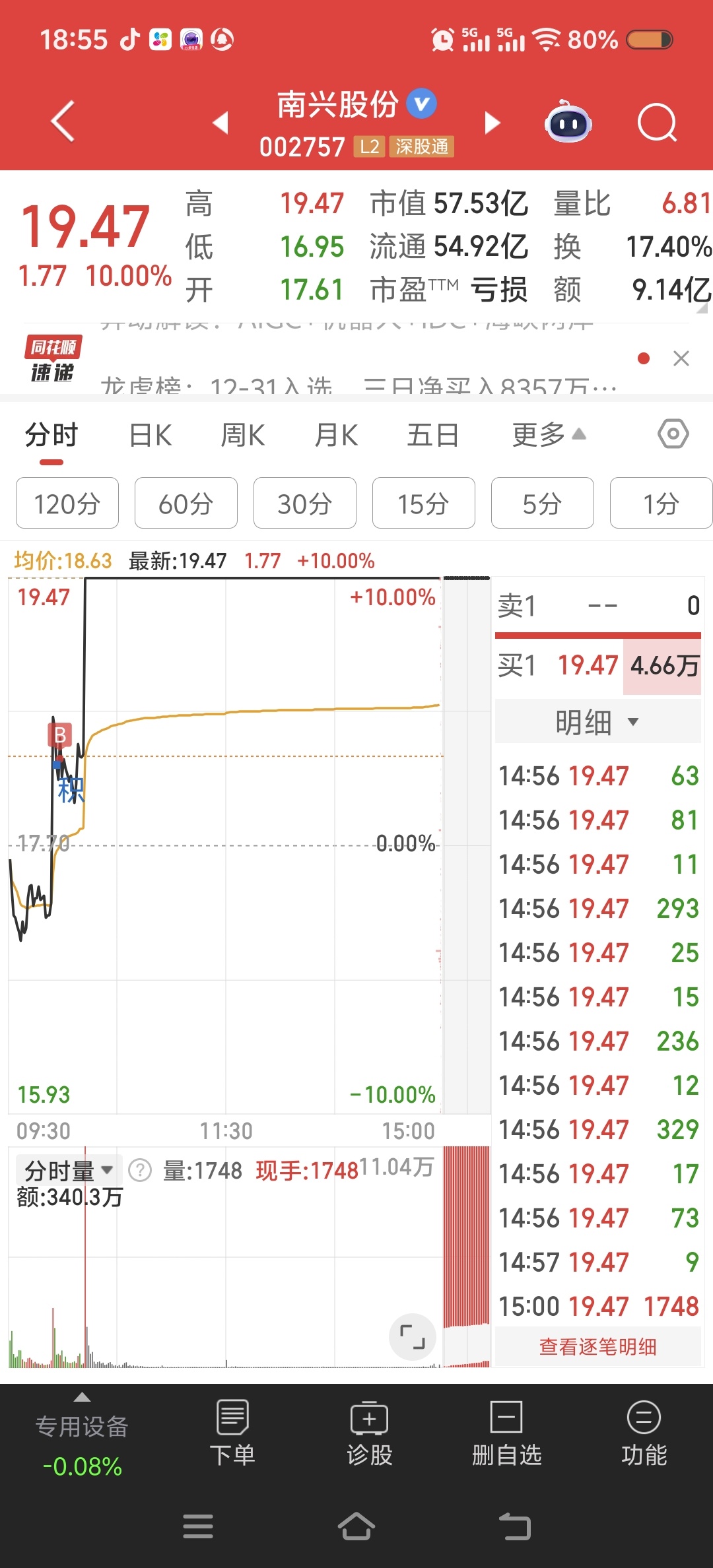Open the robot AI assistant
The height and width of the screenshot is (1568, 713).
click(x=568, y=123)
